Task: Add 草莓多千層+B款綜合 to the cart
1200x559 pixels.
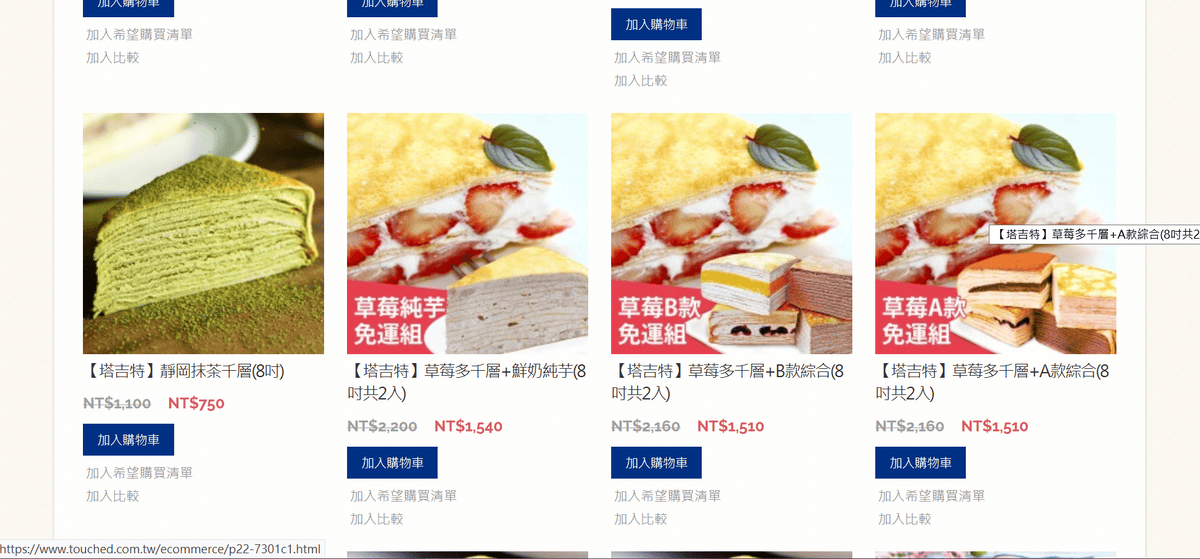Action: (656, 463)
